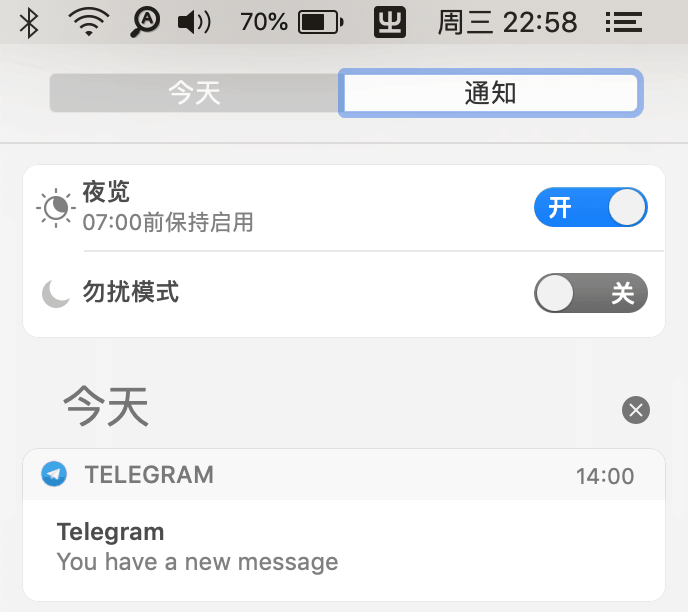688x612 pixels.
Task: Enable 勿扰模式
Action: 590,294
